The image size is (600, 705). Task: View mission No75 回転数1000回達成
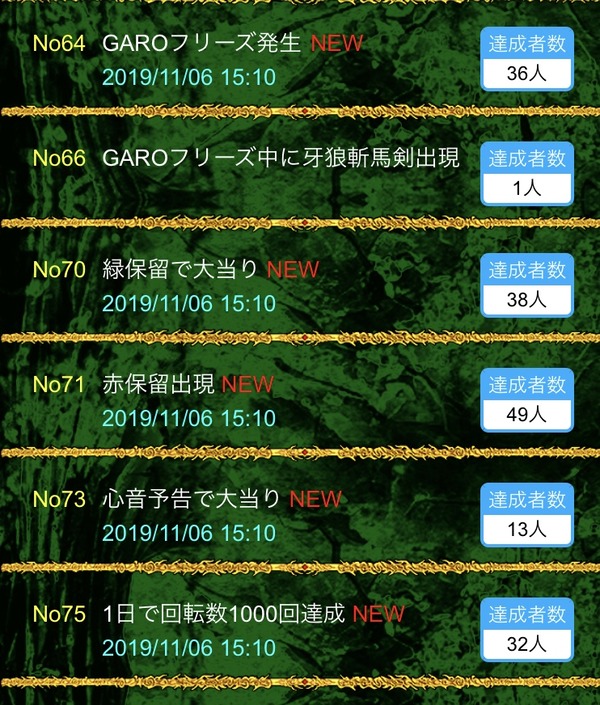[x=224, y=613]
